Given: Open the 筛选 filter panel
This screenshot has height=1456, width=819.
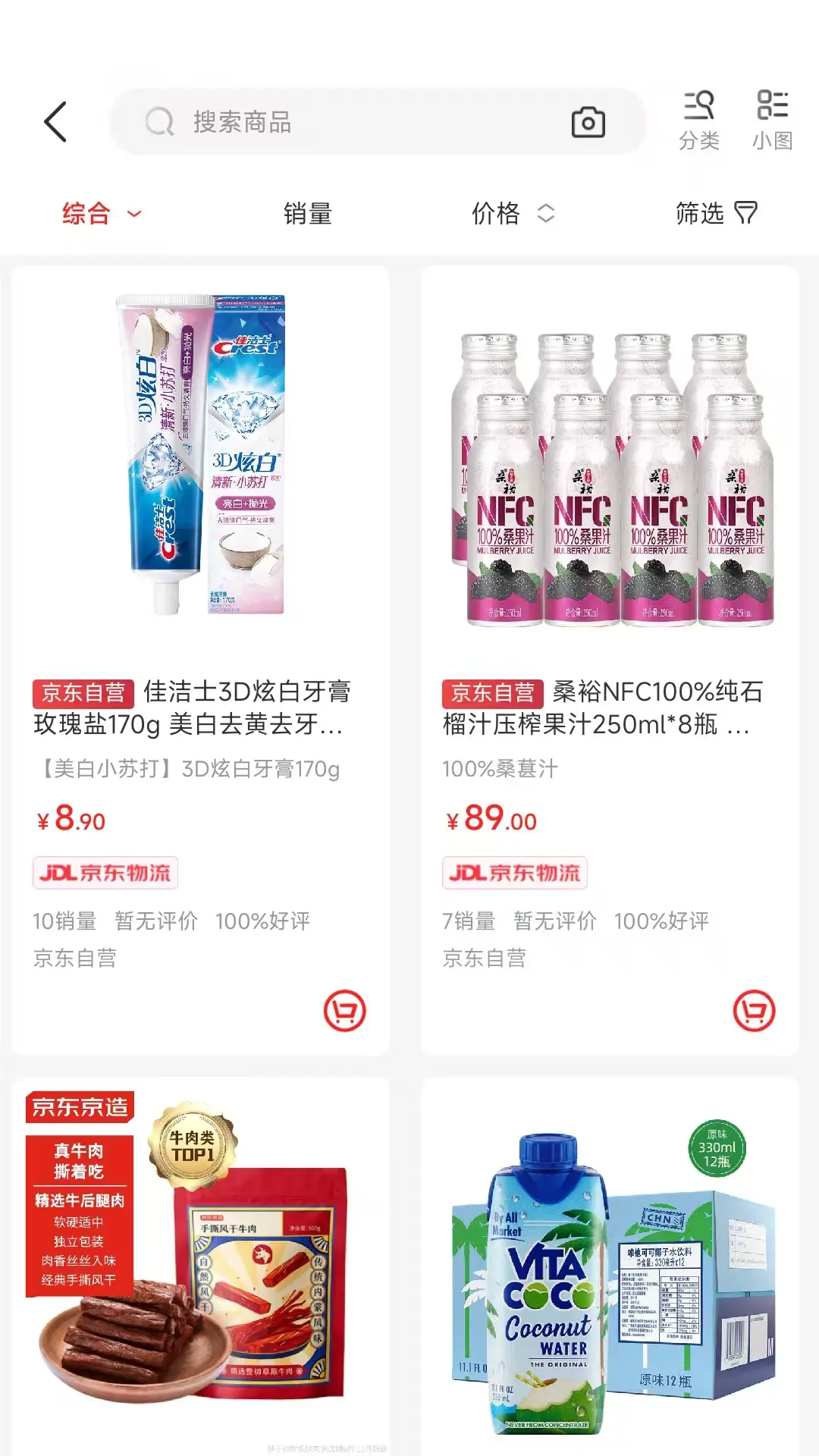Looking at the screenshot, I should click(x=715, y=214).
